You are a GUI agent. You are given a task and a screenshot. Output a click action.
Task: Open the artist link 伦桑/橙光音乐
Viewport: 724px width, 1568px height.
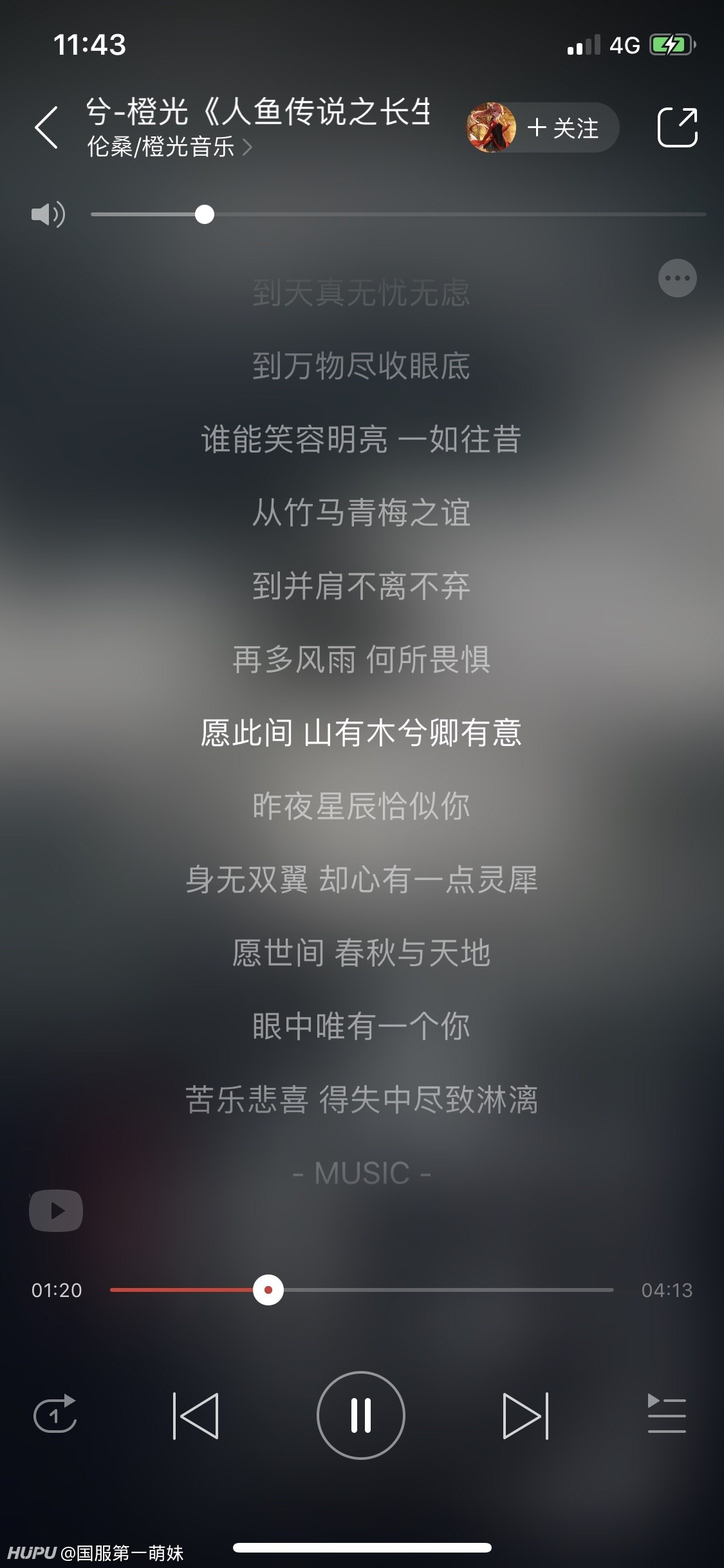[x=169, y=147]
